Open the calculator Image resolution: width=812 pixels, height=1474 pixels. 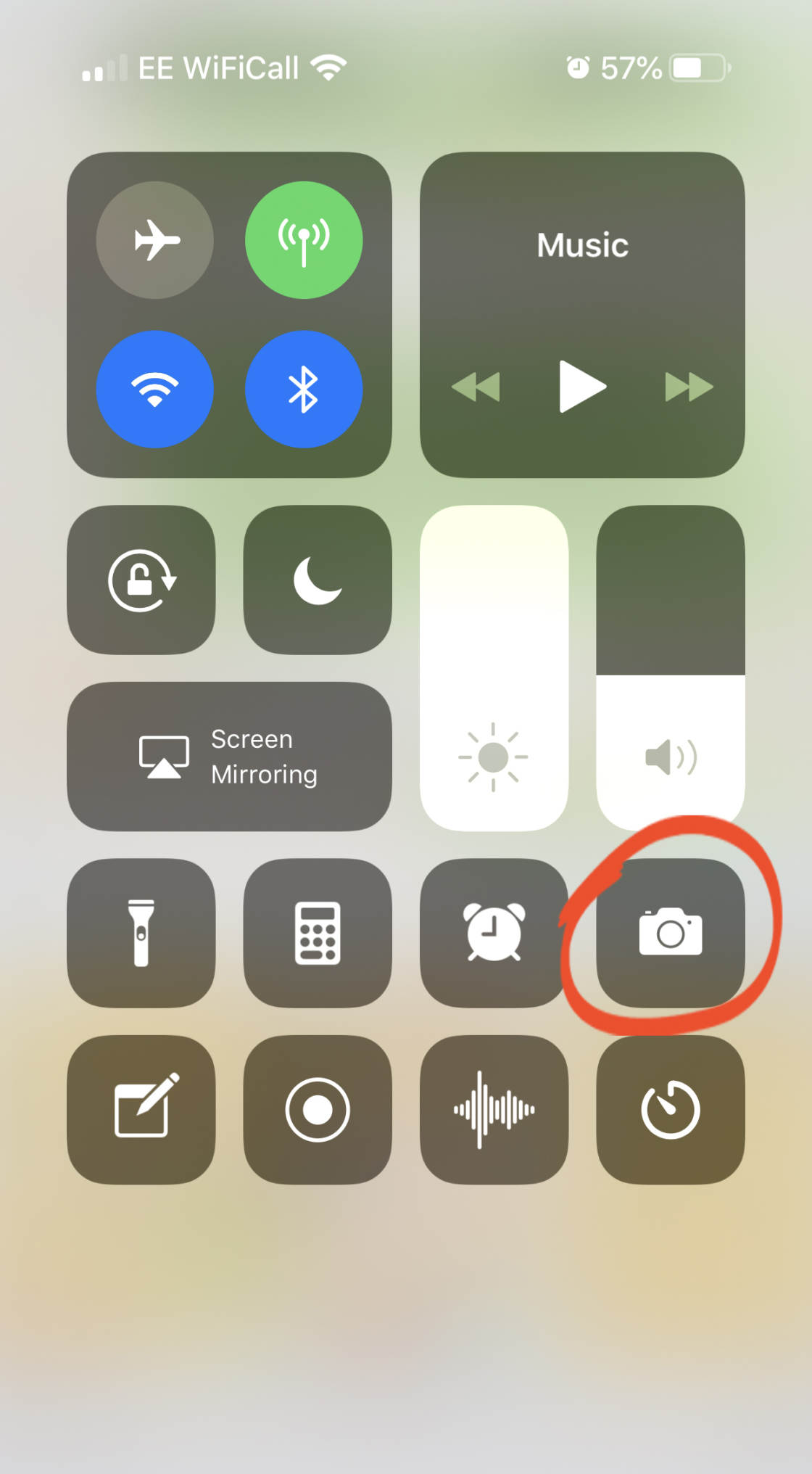pyautogui.click(x=318, y=933)
